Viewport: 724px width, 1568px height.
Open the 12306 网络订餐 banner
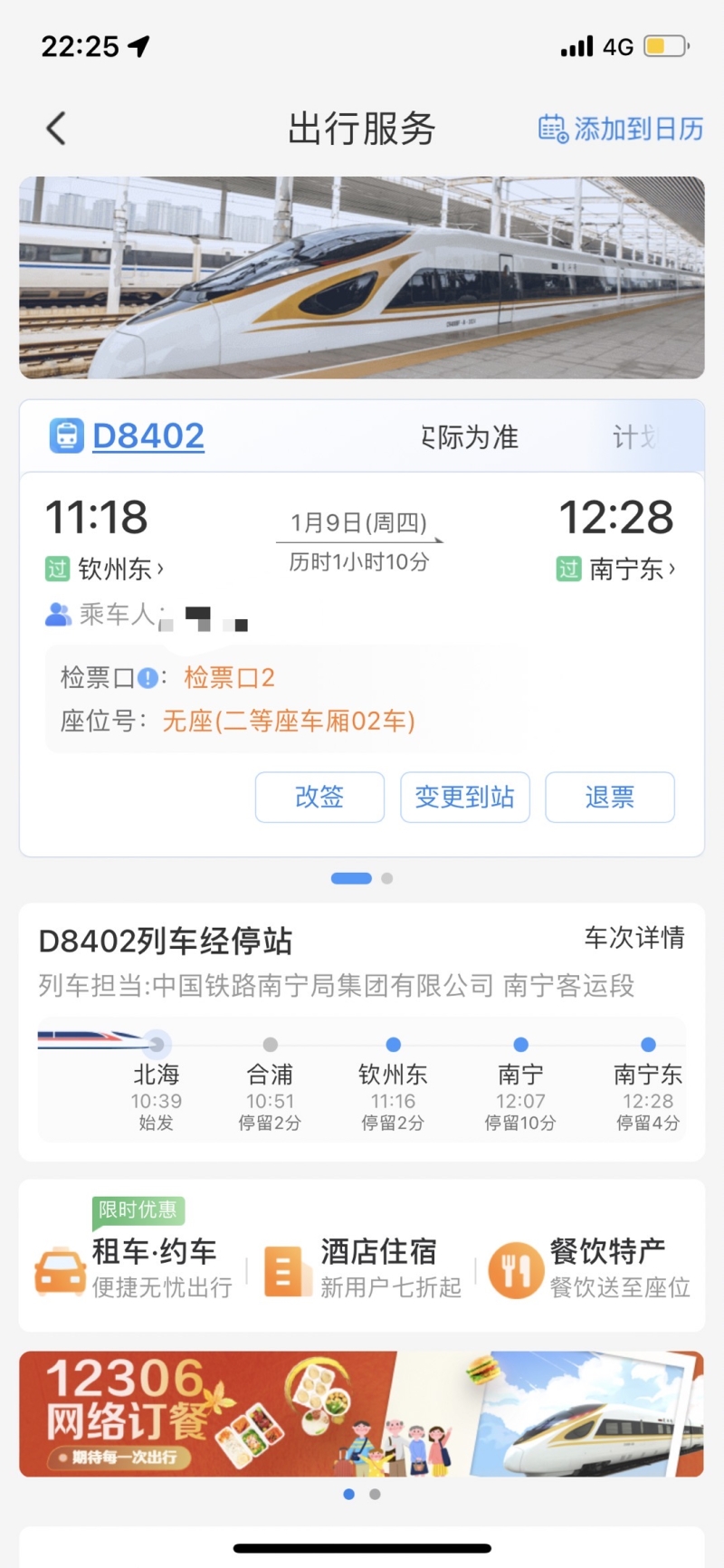[361, 1414]
